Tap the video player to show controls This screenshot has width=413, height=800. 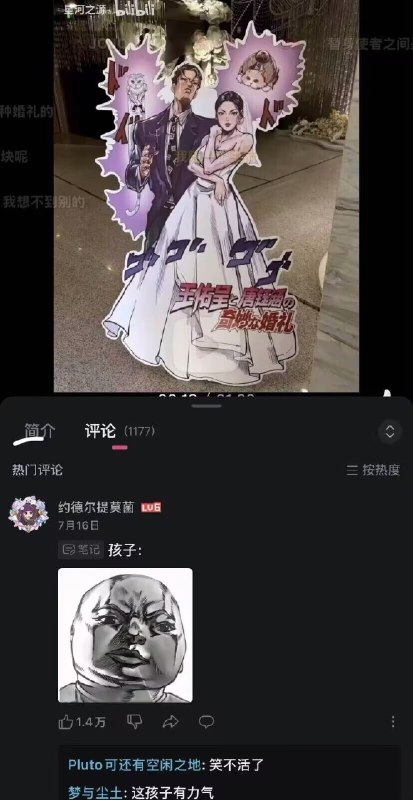point(206,196)
